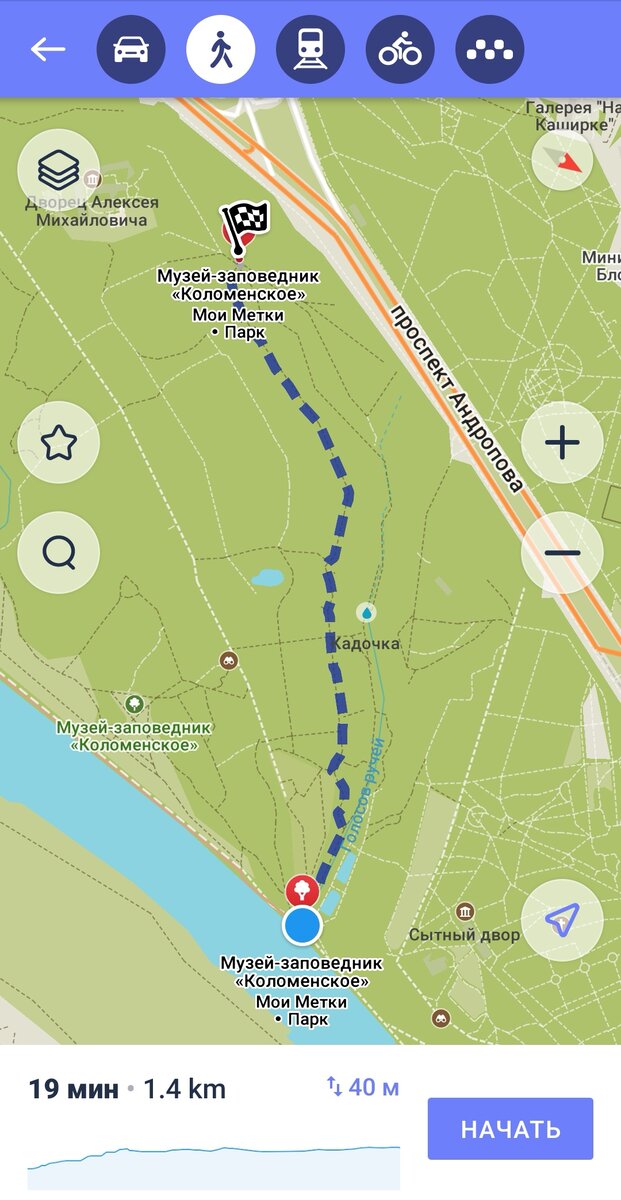Switch to bicycle routing mode
The width and height of the screenshot is (621, 1200).
400,49
